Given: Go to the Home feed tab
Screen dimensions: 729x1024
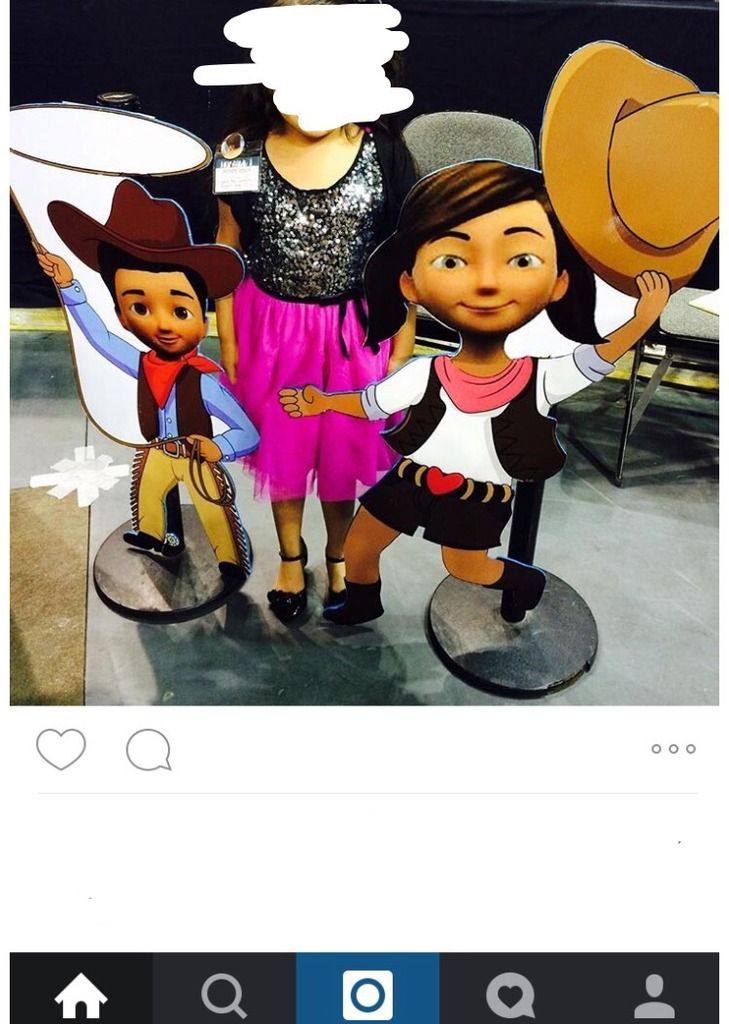Looking at the screenshot, I should [x=81, y=993].
